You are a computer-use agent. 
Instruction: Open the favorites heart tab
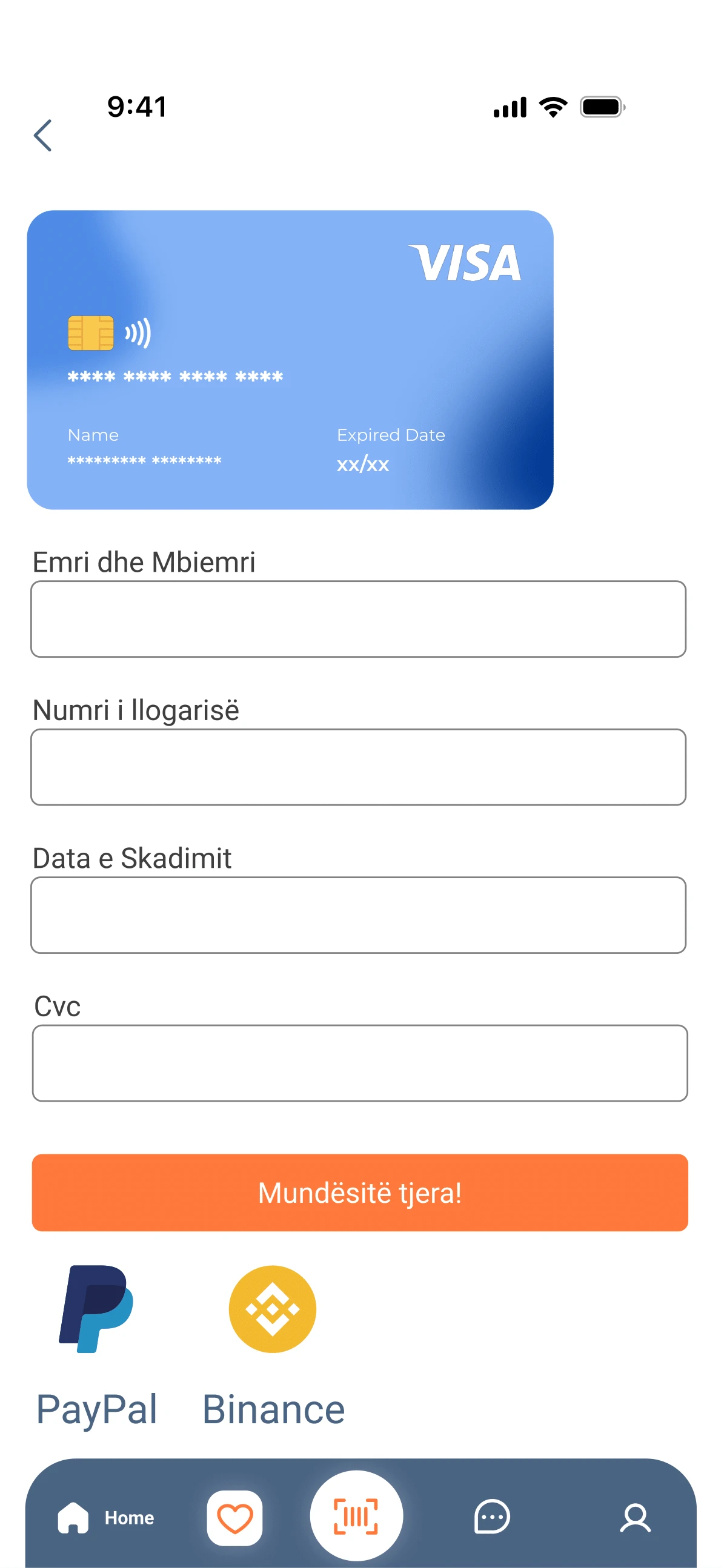(x=234, y=1518)
